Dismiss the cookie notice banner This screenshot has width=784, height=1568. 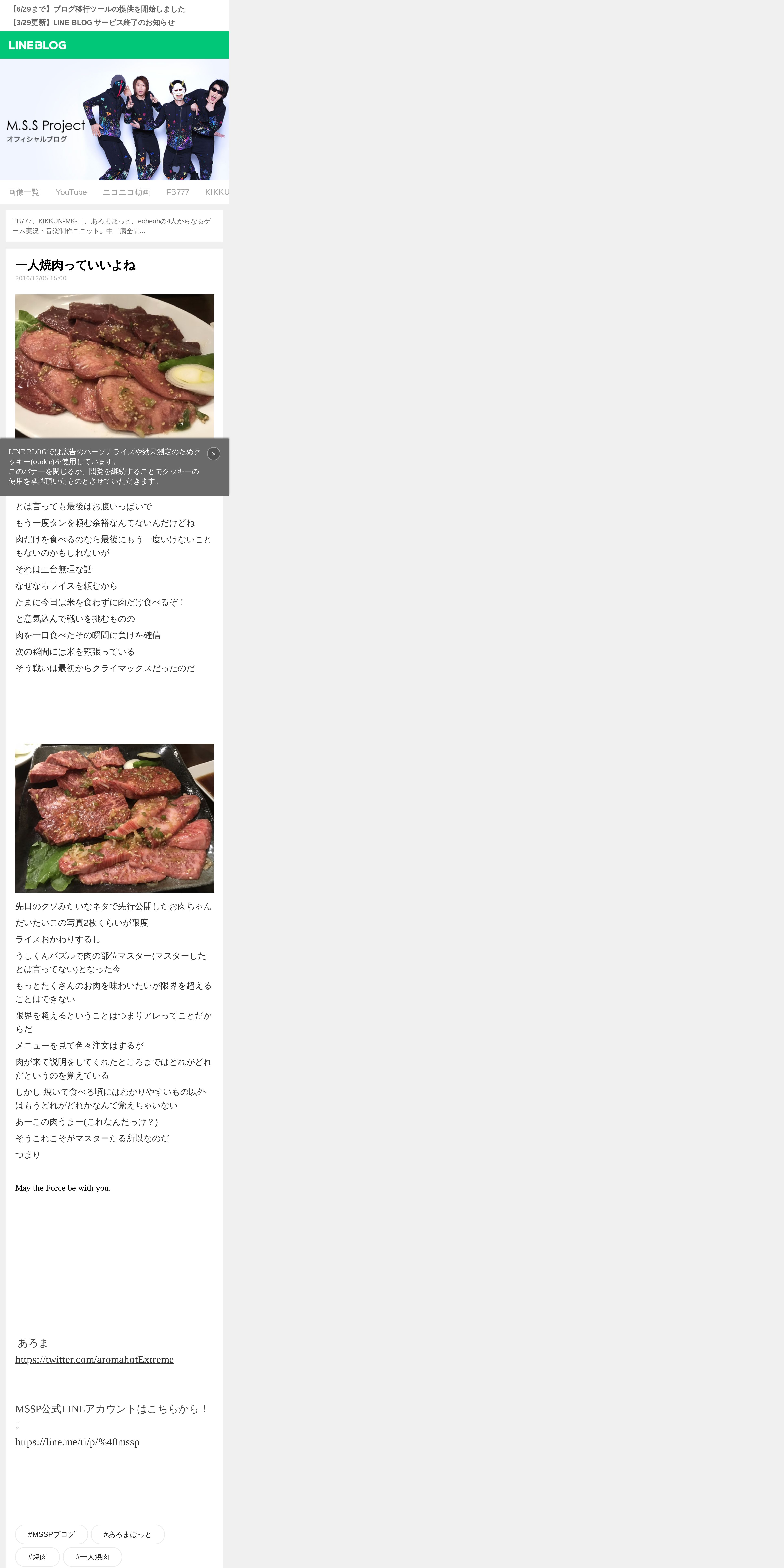pyautogui.click(x=214, y=453)
